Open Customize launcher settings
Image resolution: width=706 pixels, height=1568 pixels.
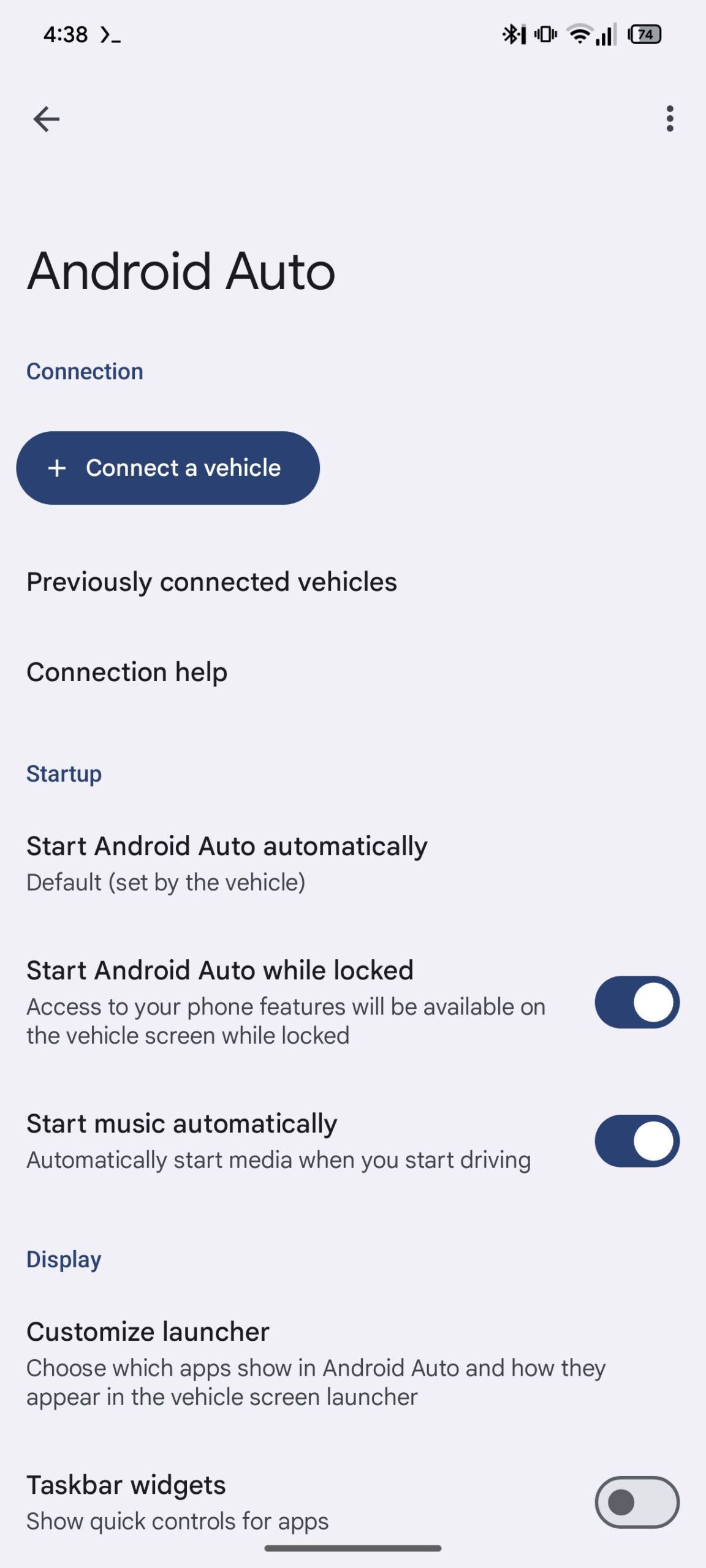316,1363
